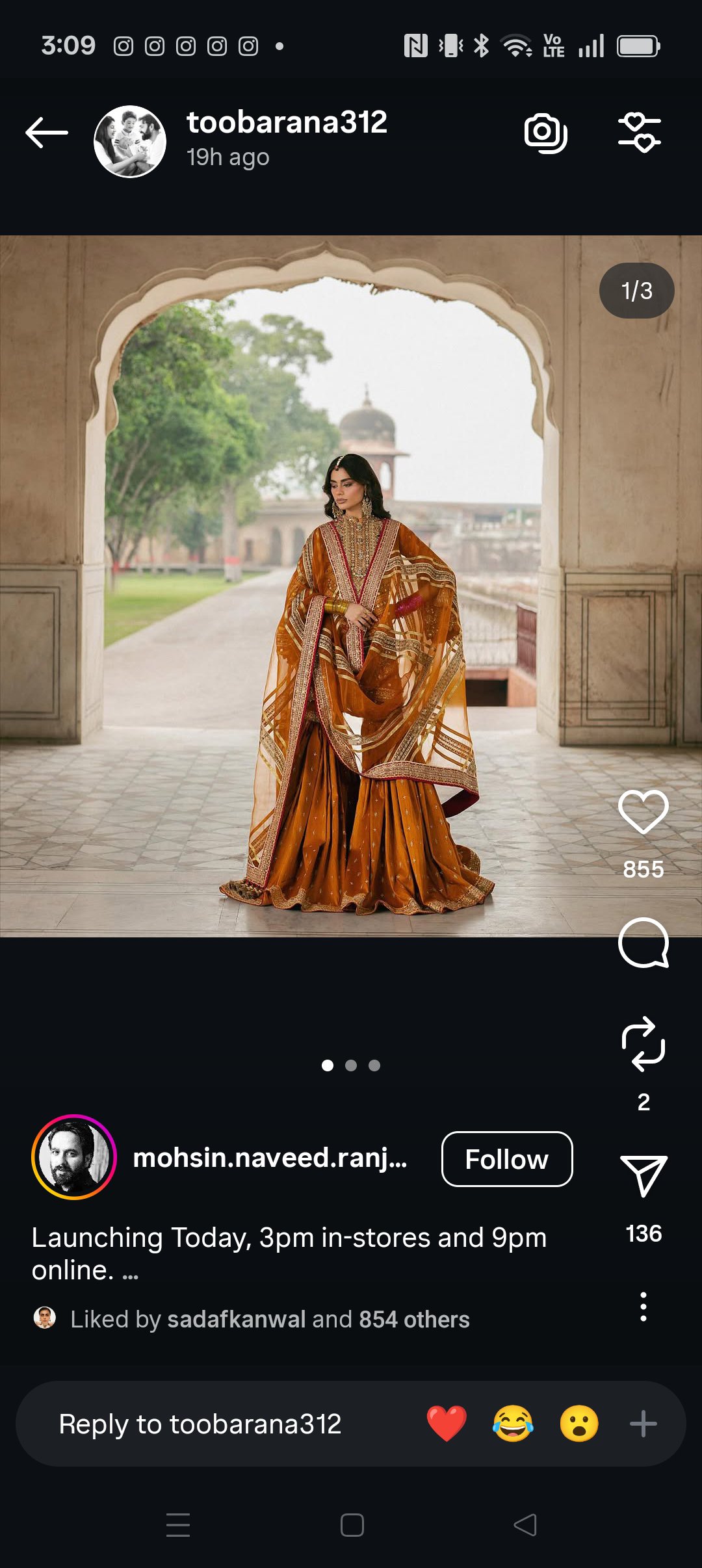Like this post with the heart

(x=643, y=813)
